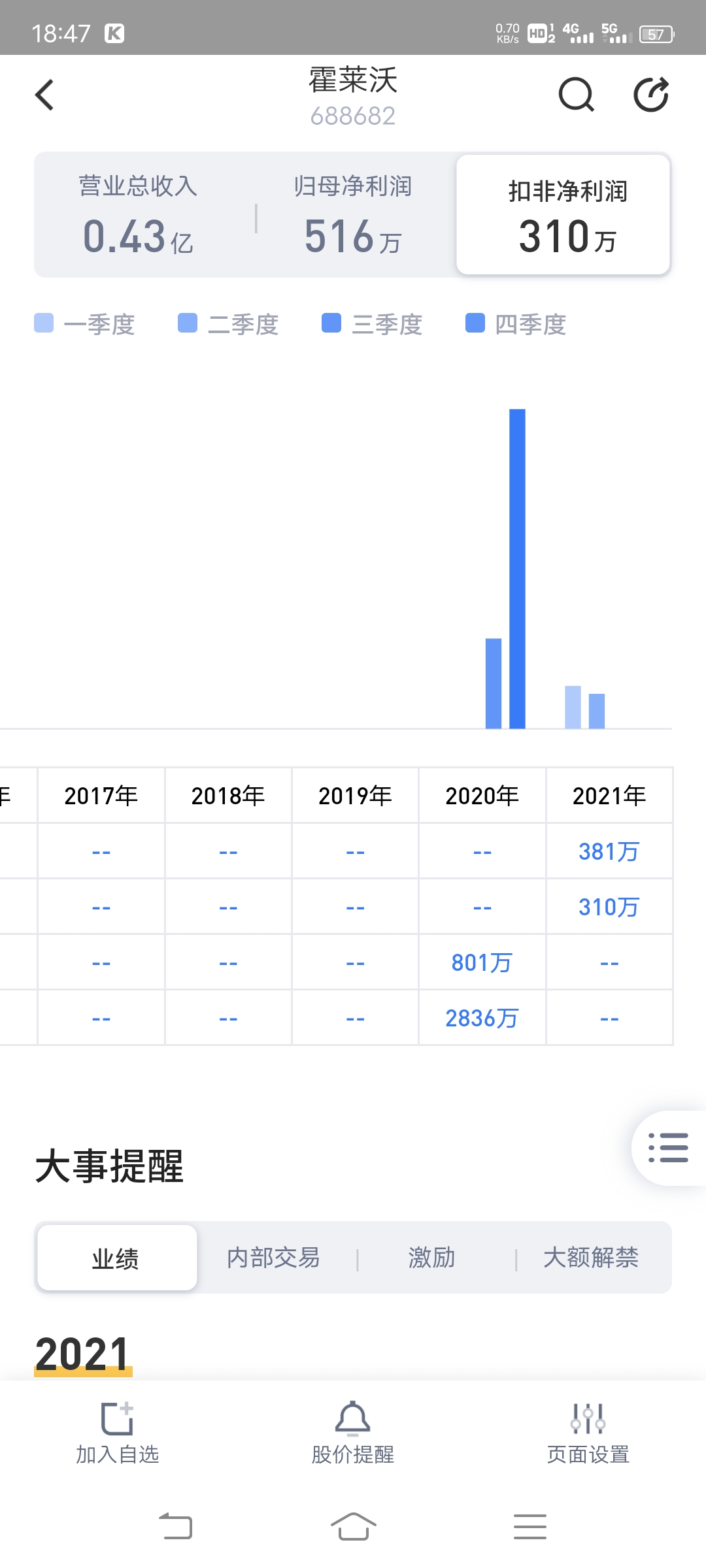This screenshot has height=1568, width=706.
Task: Toggle the 一季度 legend item
Action: click(85, 324)
